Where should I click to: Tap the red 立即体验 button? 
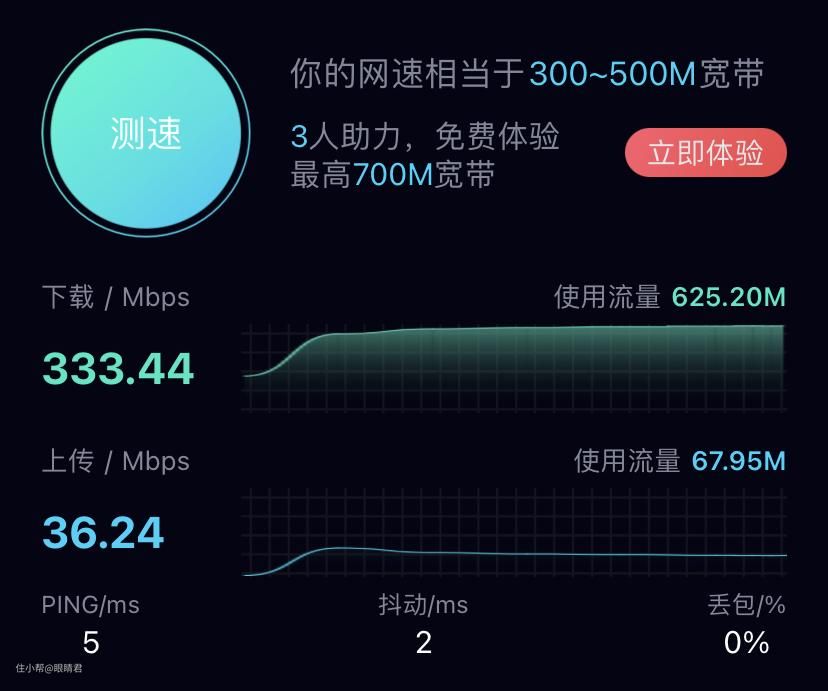(x=706, y=153)
